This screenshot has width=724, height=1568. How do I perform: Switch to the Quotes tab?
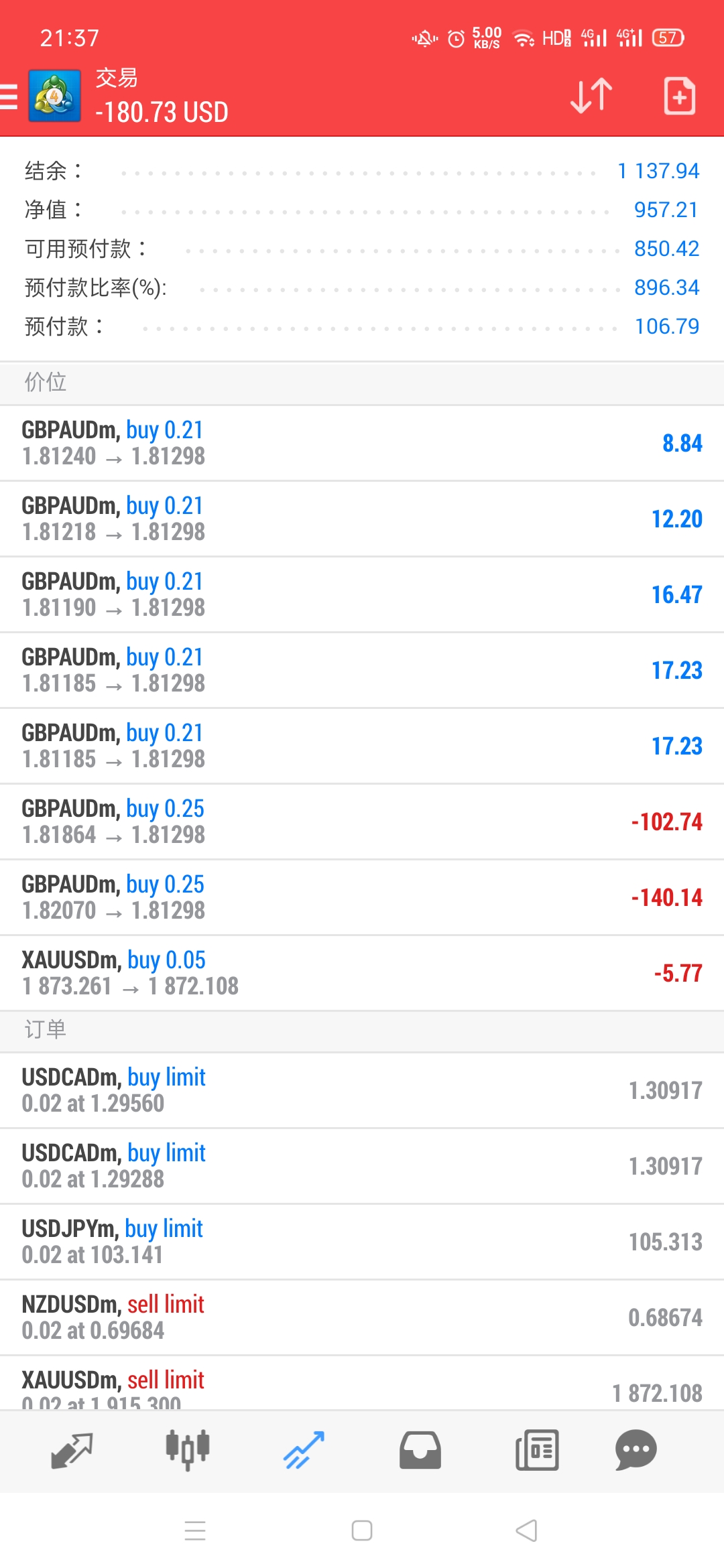(x=72, y=1451)
